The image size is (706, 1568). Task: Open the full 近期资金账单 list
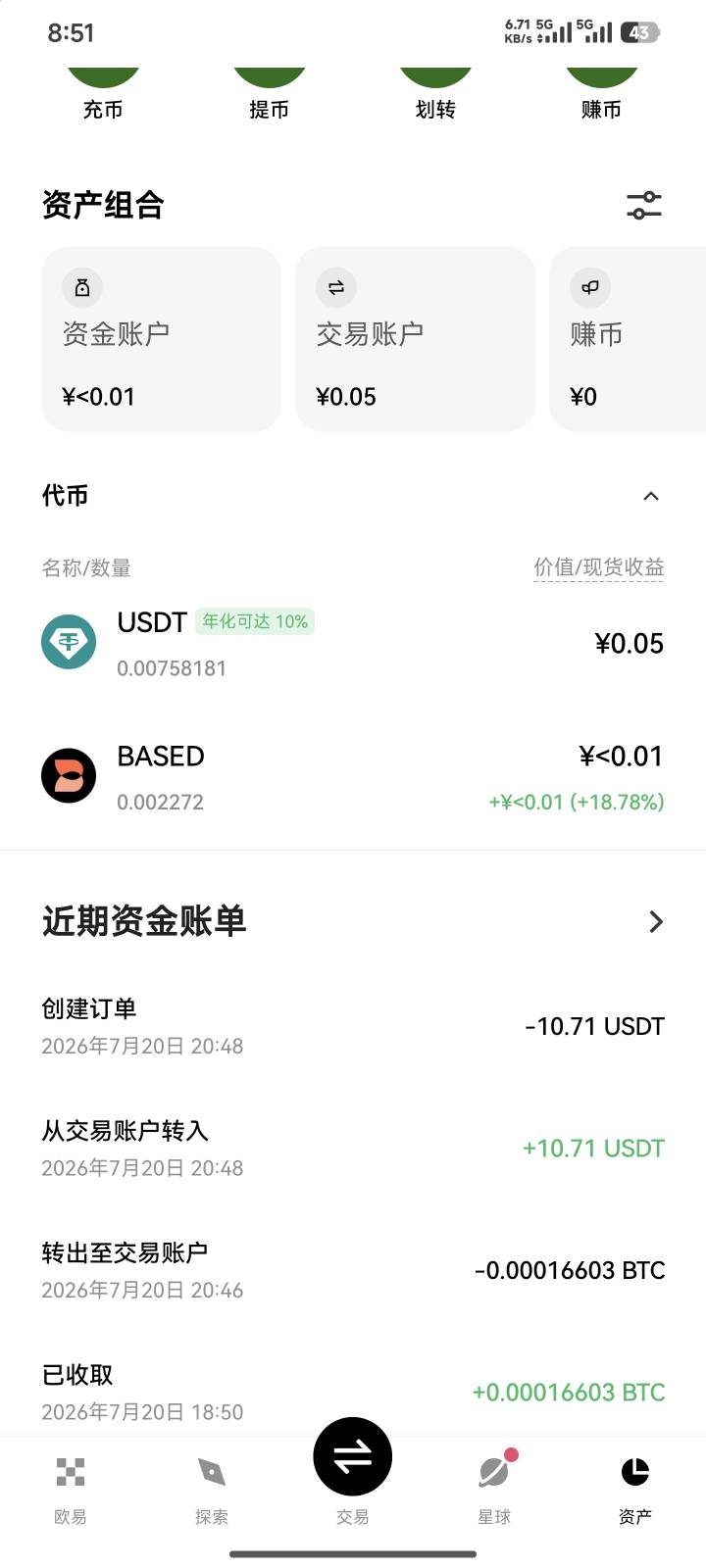(x=655, y=921)
